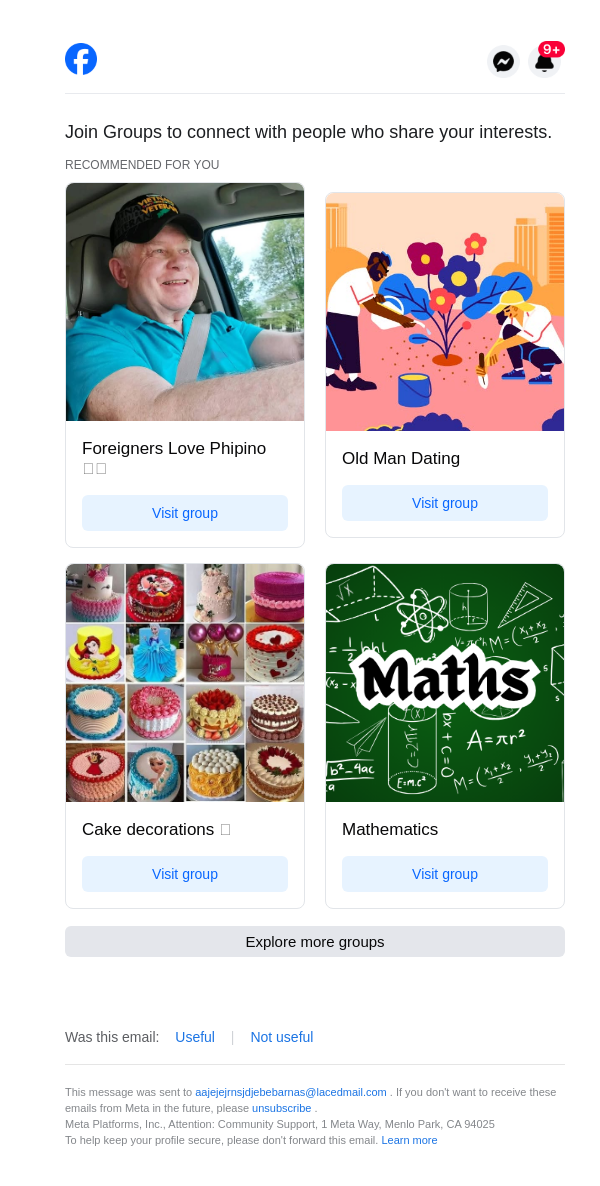The width and height of the screenshot is (600, 1186).
Task: Open the notifications bell
Action: [x=544, y=62]
